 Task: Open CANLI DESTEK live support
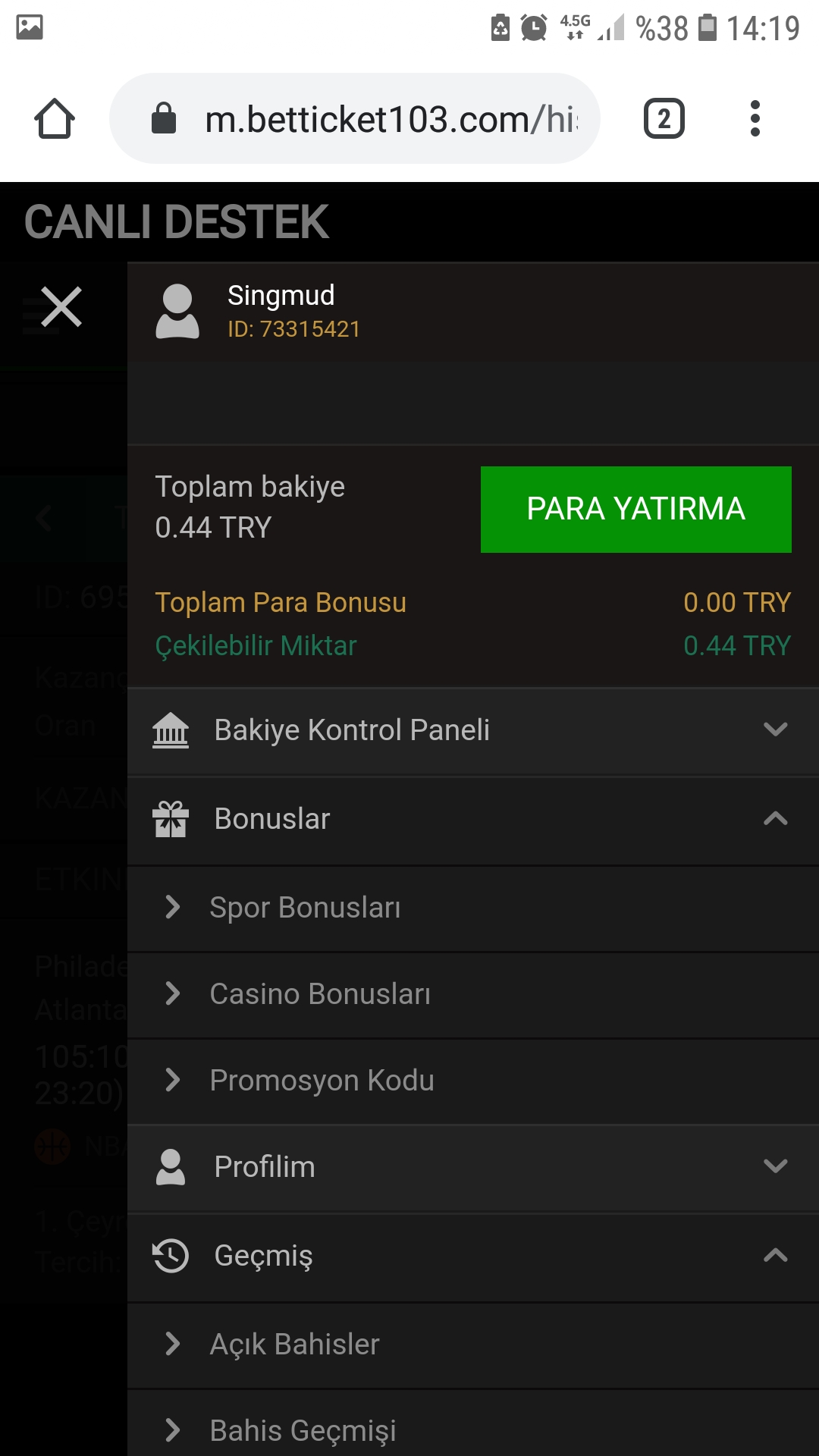[x=176, y=222]
